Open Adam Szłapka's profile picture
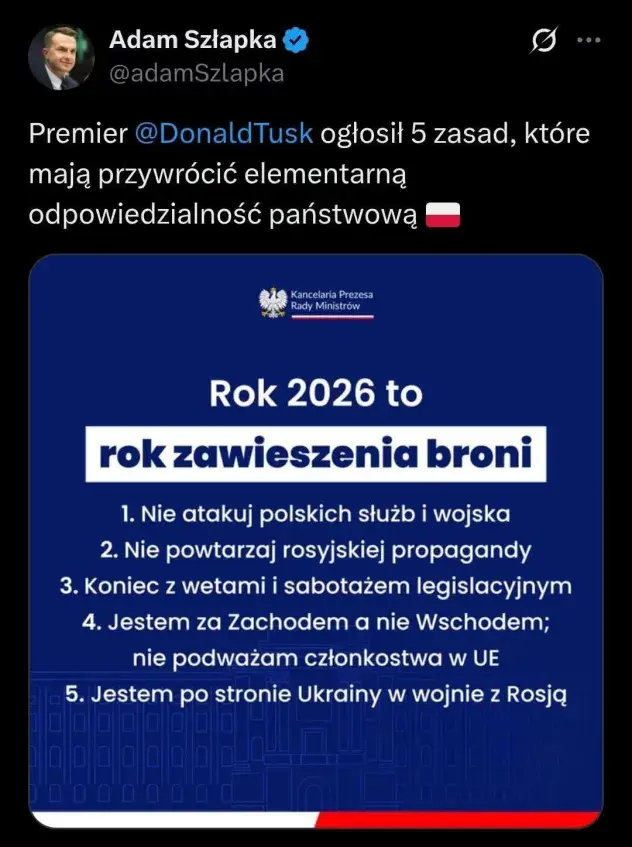 pos(61,57)
